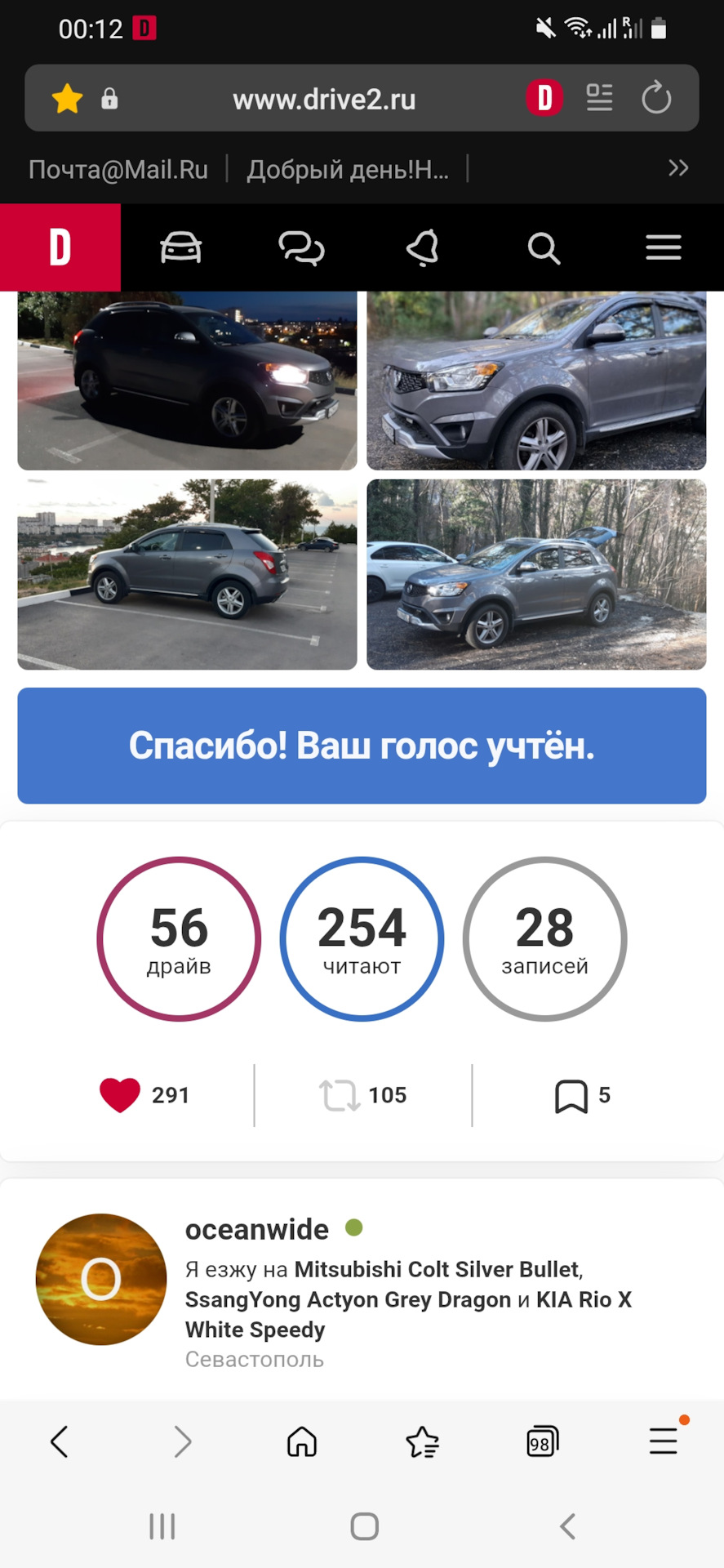Open the DRIVE2 home logo
This screenshot has width=724, height=1568.
coord(60,247)
